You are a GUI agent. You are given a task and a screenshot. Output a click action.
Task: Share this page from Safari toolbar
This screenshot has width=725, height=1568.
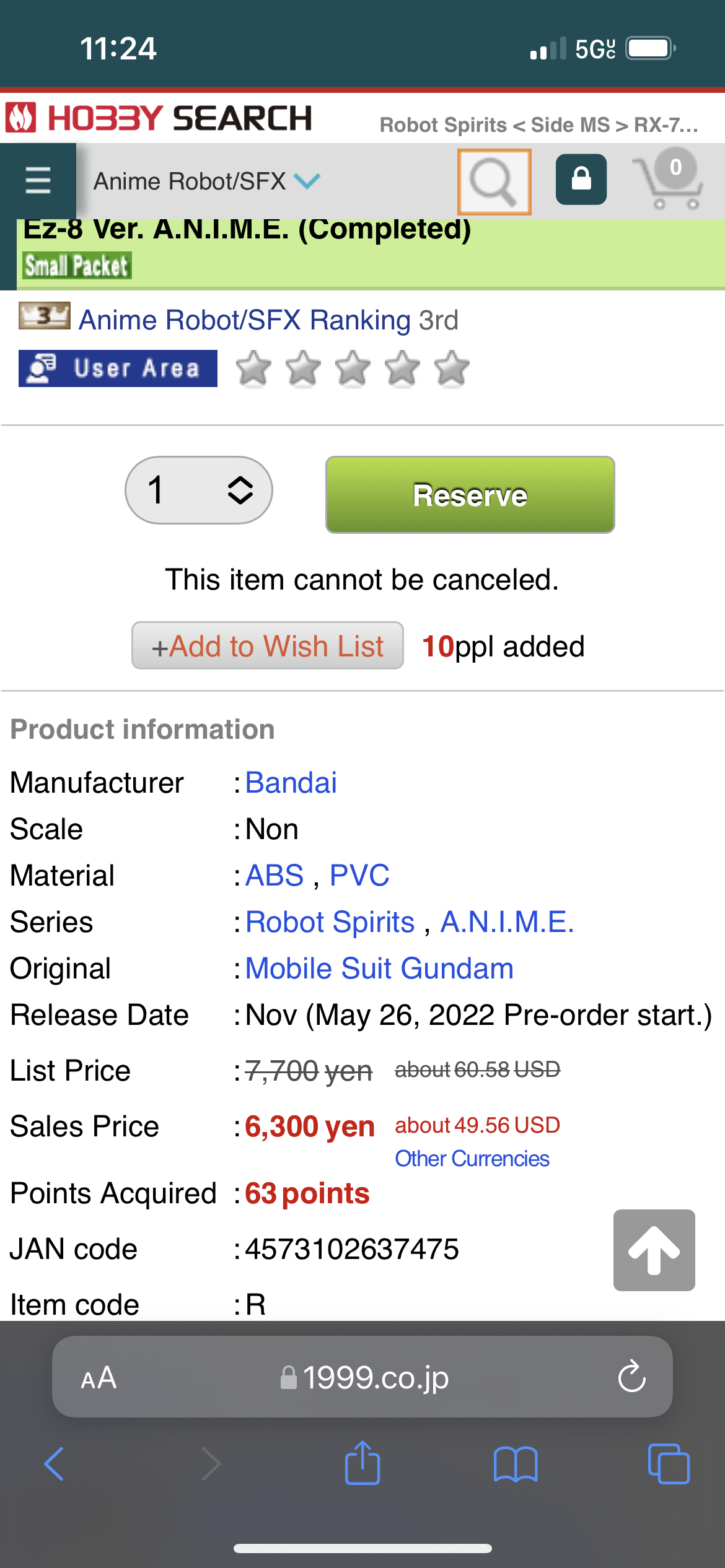(x=362, y=1463)
